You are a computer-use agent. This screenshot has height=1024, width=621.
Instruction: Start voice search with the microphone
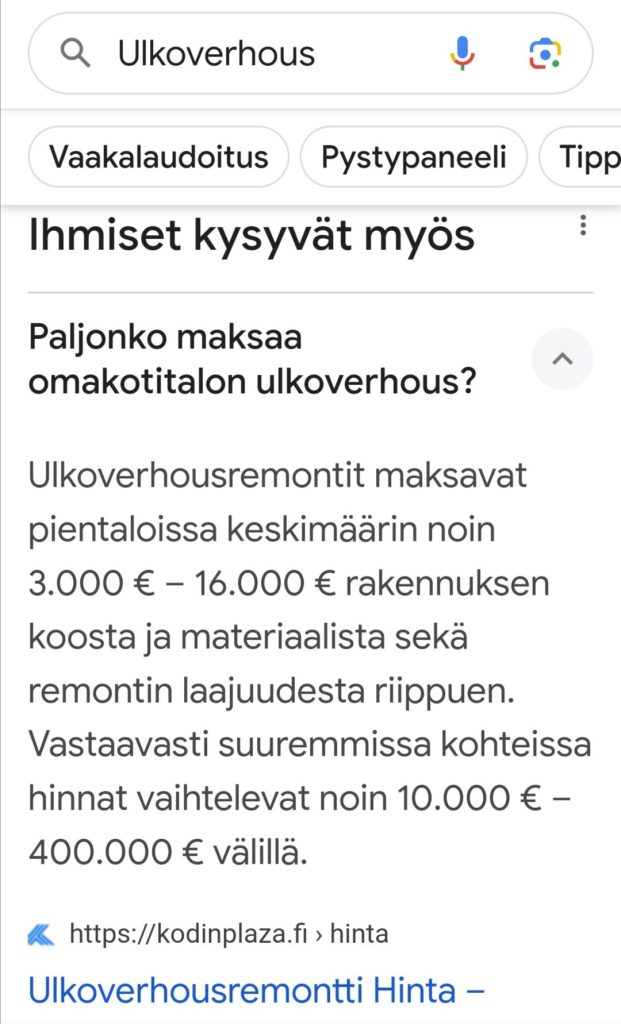point(461,53)
